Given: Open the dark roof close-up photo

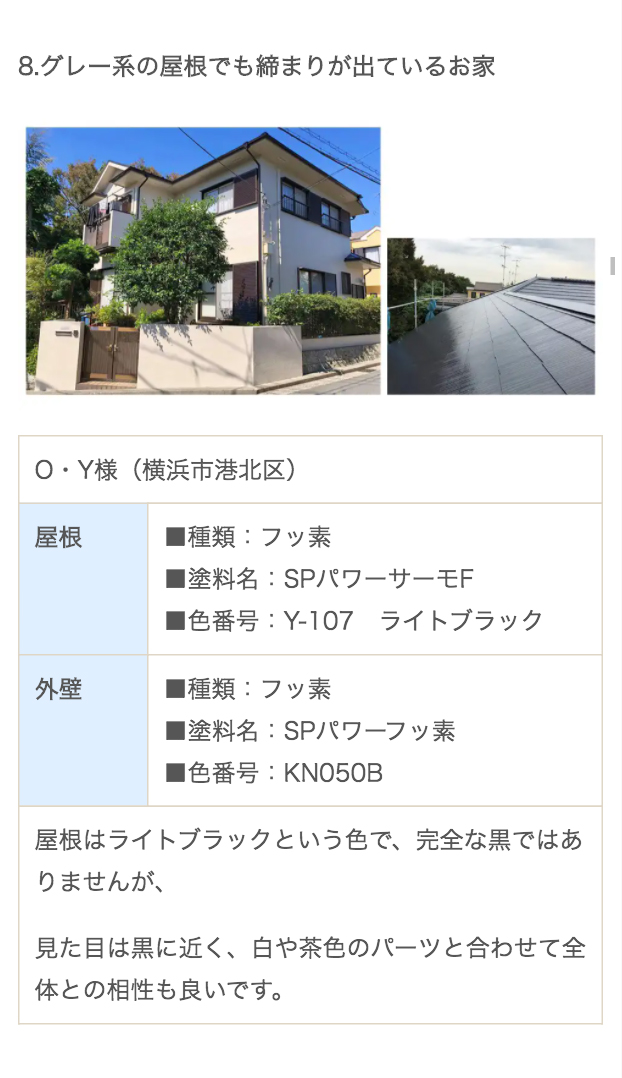Looking at the screenshot, I should pos(491,316).
